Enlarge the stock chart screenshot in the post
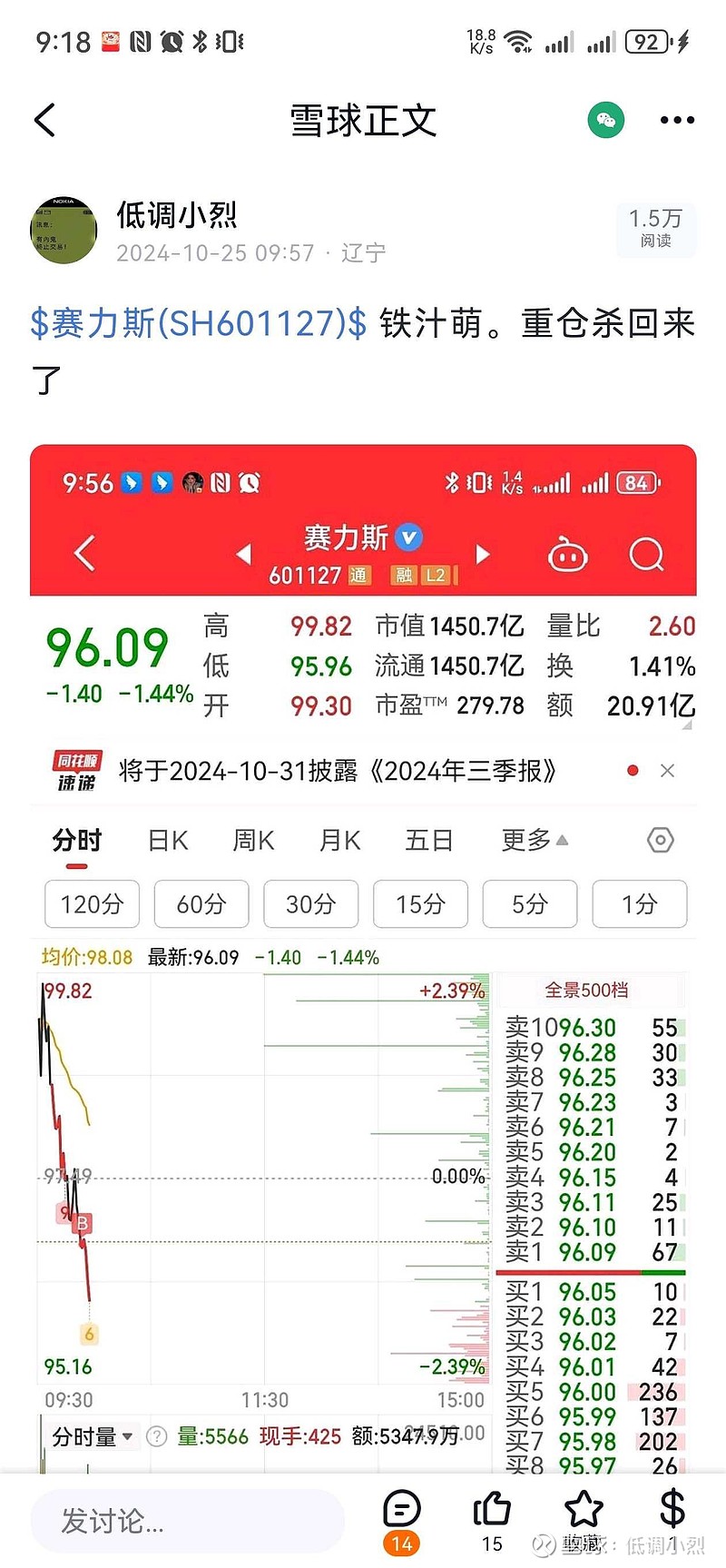The width and height of the screenshot is (726, 1568). tap(363, 958)
